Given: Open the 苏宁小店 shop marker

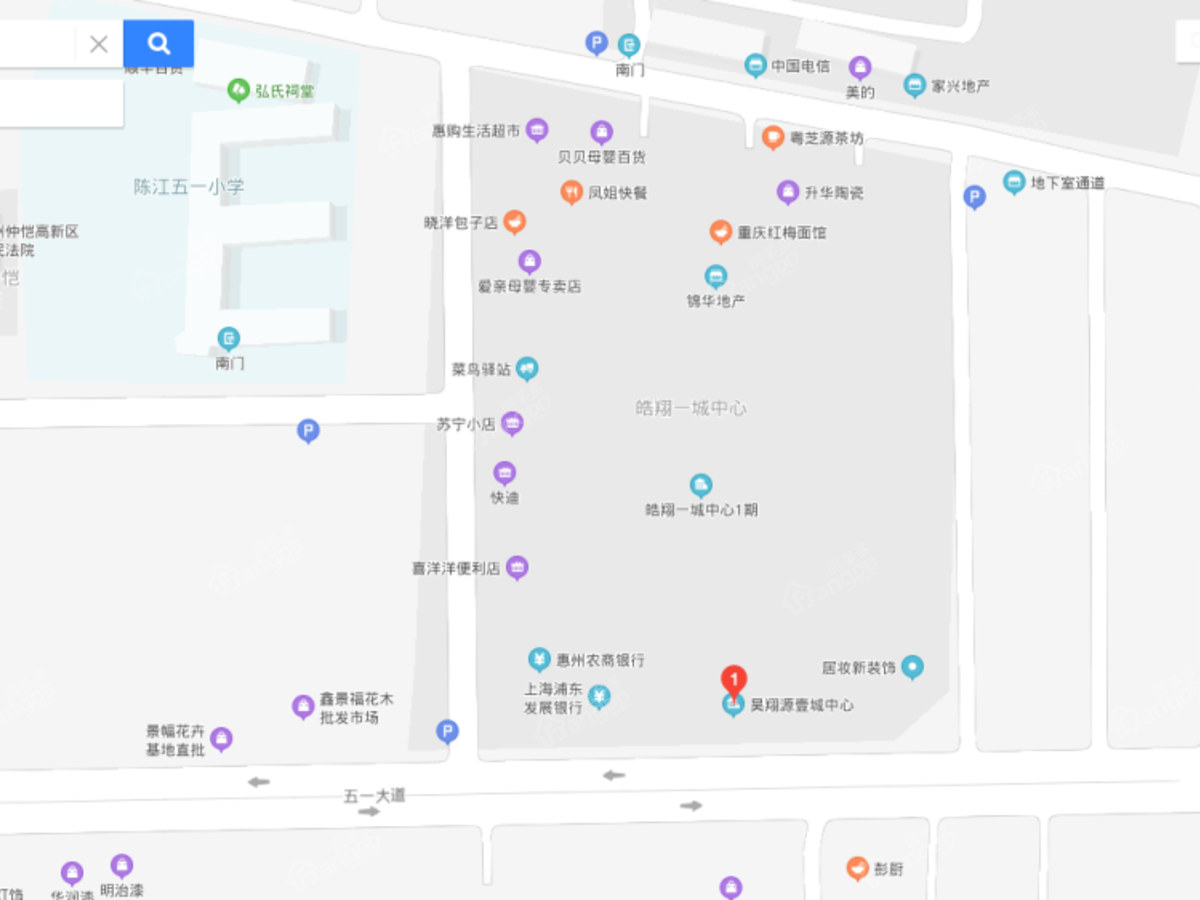Looking at the screenshot, I should (x=512, y=423).
